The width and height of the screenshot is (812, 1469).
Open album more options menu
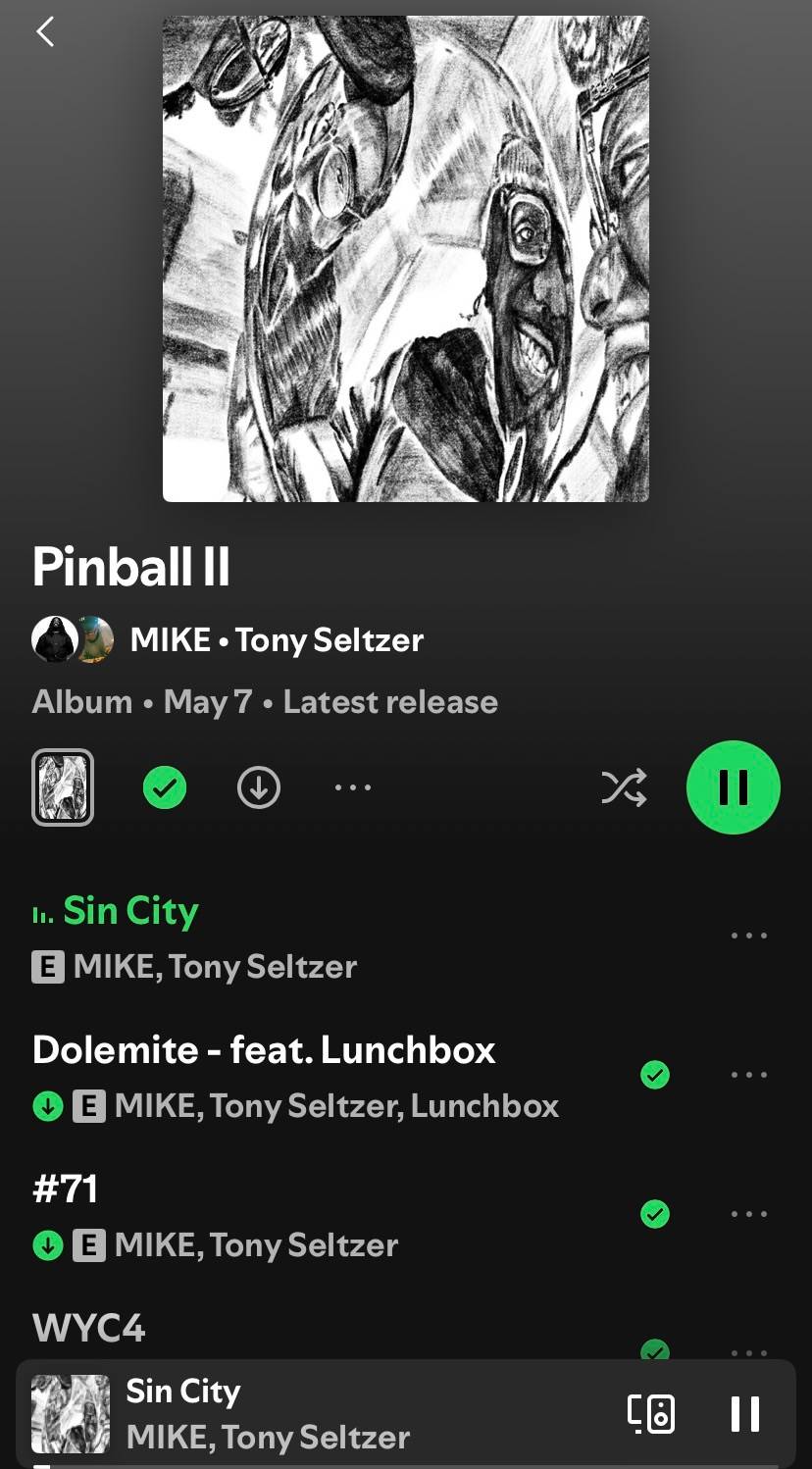click(353, 787)
